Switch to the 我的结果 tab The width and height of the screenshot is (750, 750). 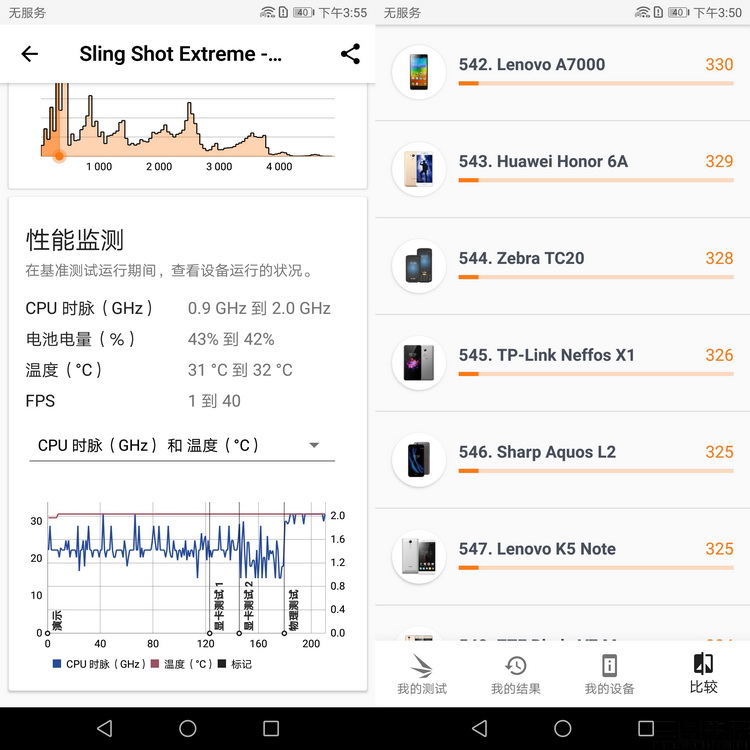pyautogui.click(x=516, y=675)
